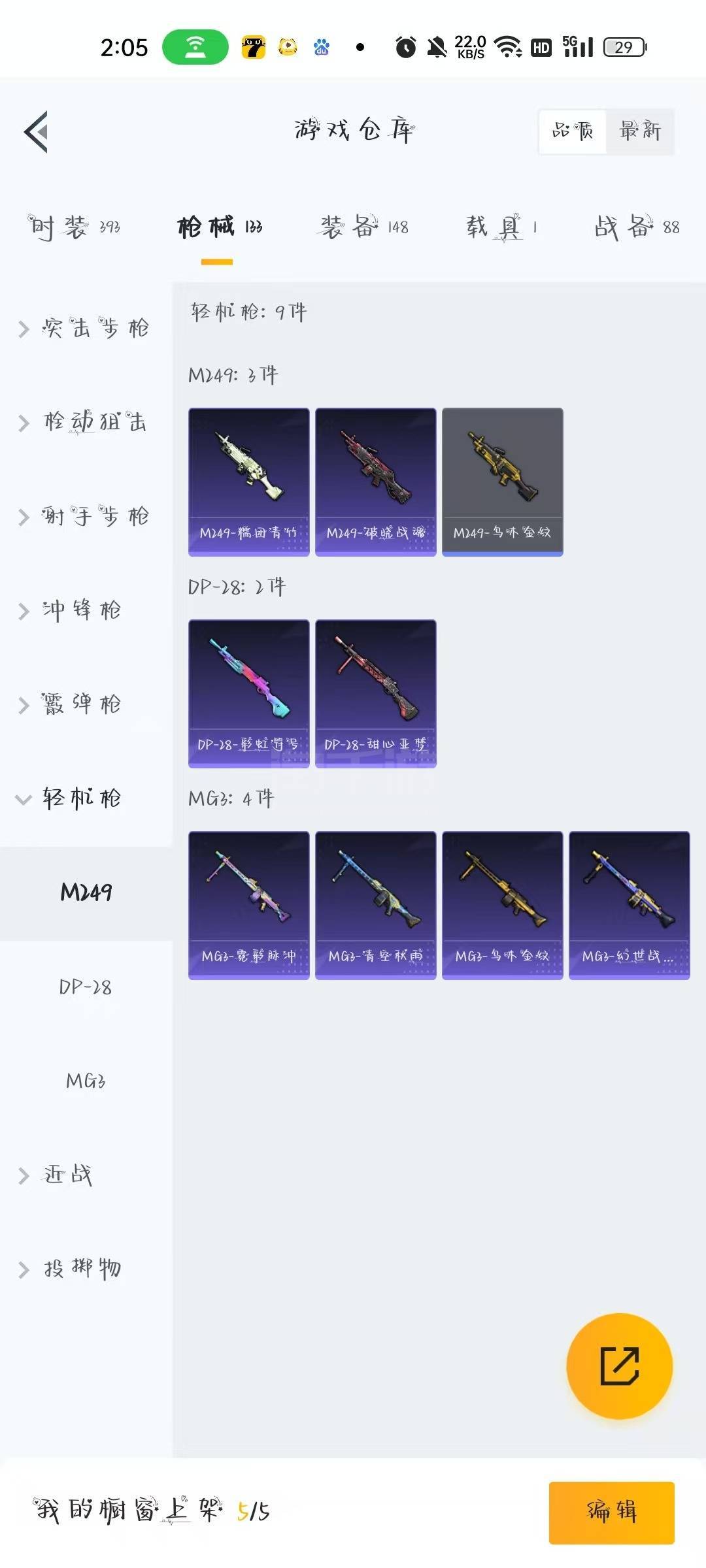Select DP-28 in the sidebar
Viewport: 706px width, 1568px height.
[x=86, y=987]
